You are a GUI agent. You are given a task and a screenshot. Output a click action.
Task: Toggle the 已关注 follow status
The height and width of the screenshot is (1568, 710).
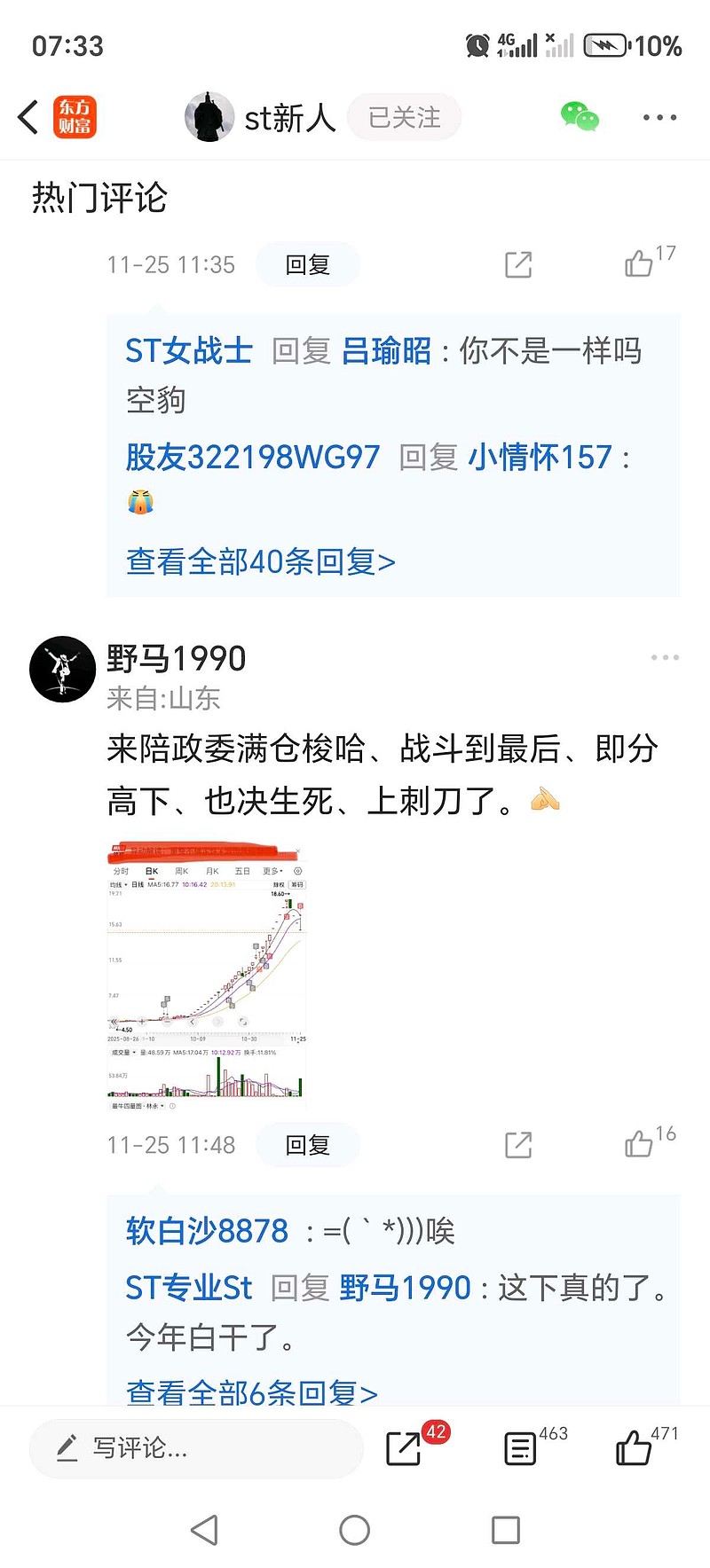405,116
